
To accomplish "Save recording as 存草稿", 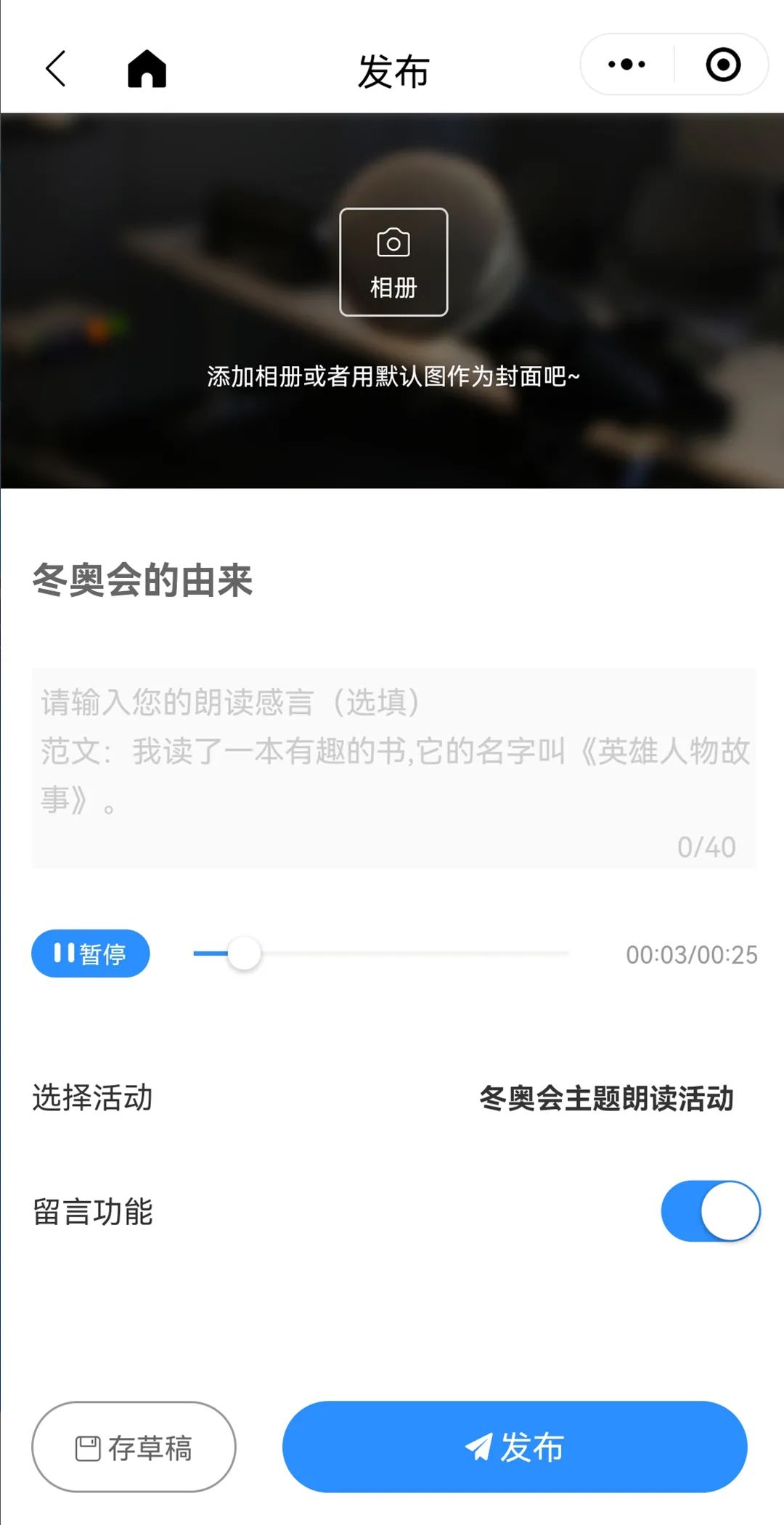I will [134, 1447].
